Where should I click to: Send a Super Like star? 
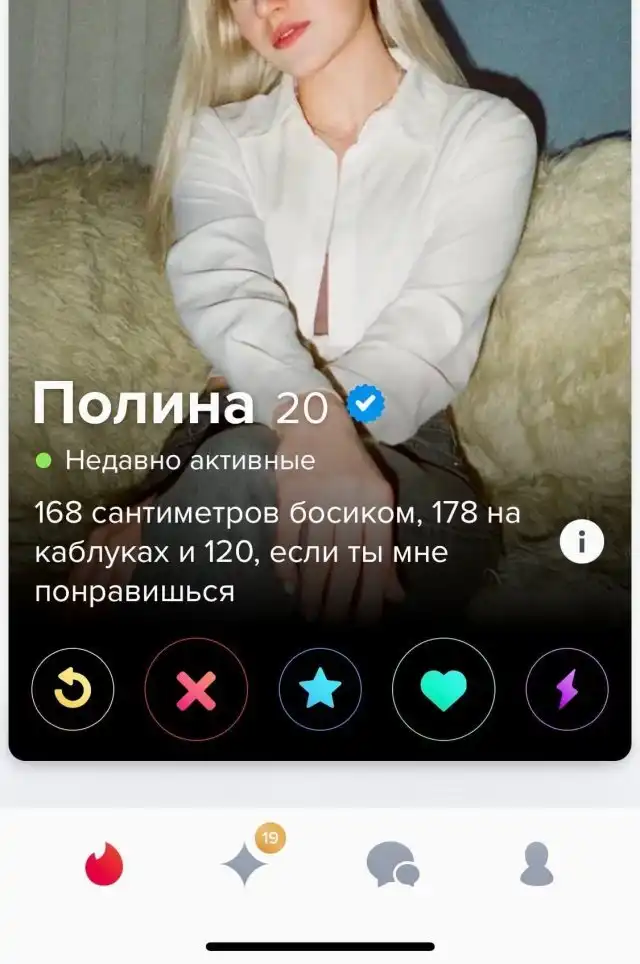[320, 690]
